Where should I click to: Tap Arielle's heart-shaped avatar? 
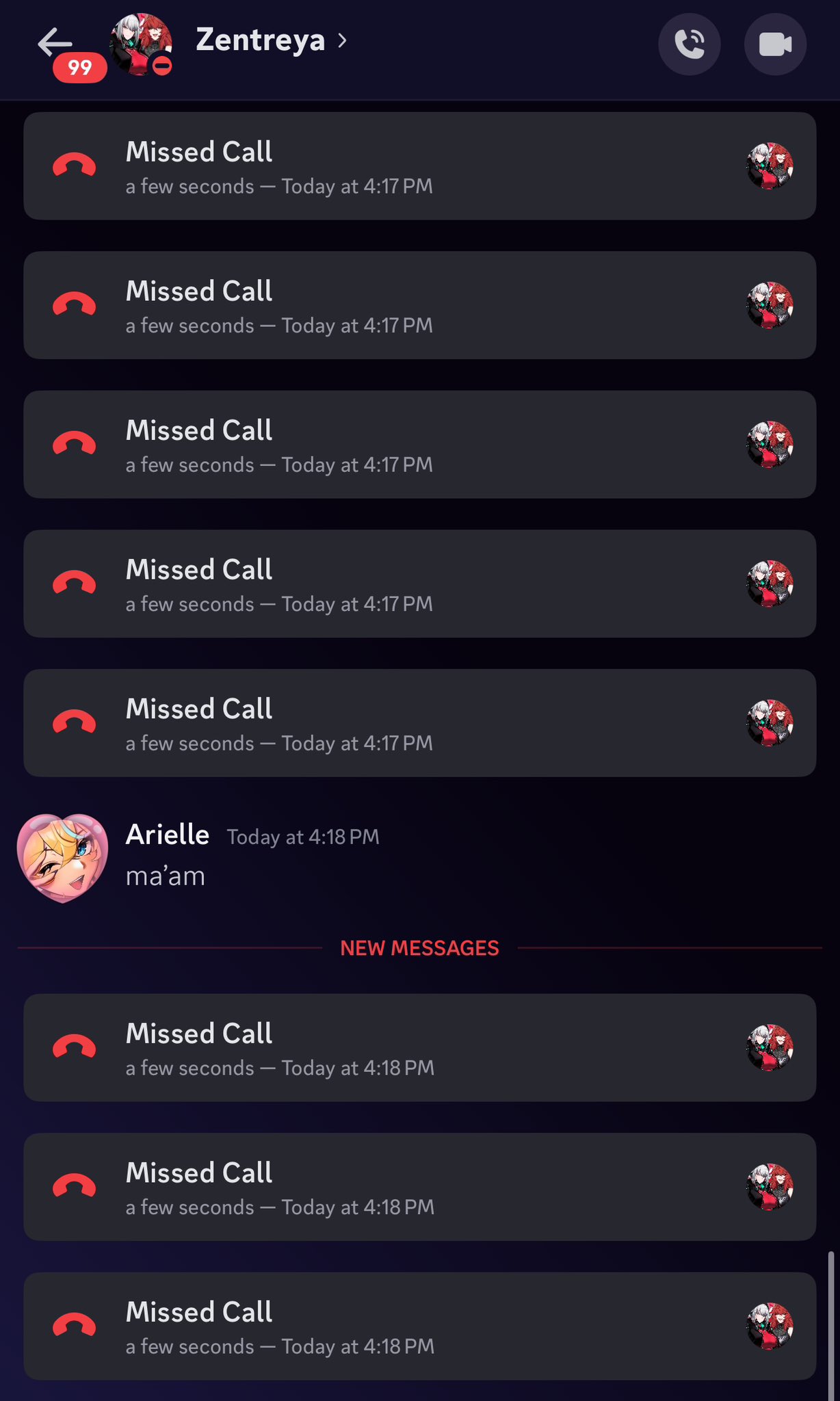[62, 858]
